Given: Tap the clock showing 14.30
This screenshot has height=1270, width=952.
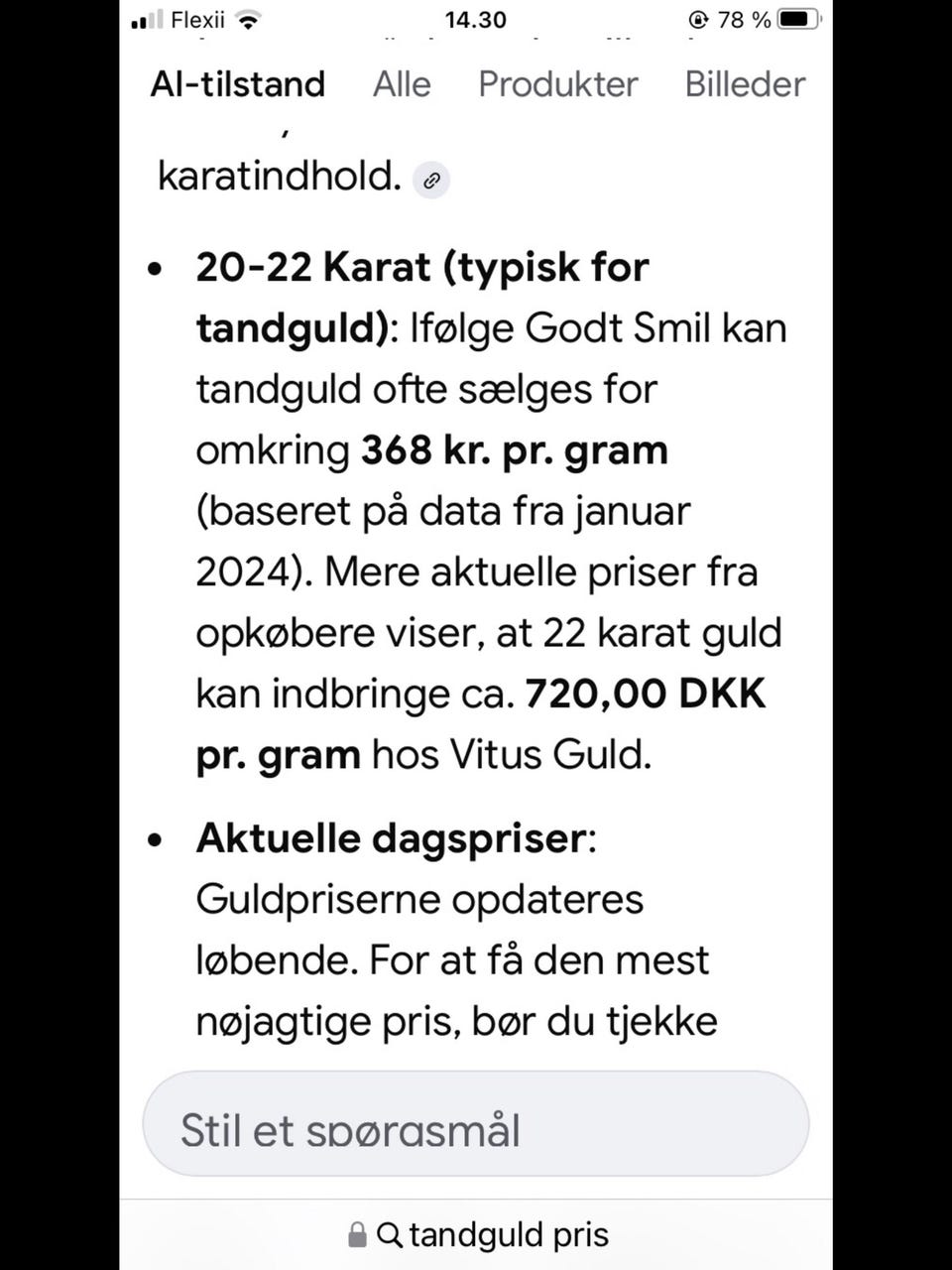Looking at the screenshot, I should click(x=476, y=18).
